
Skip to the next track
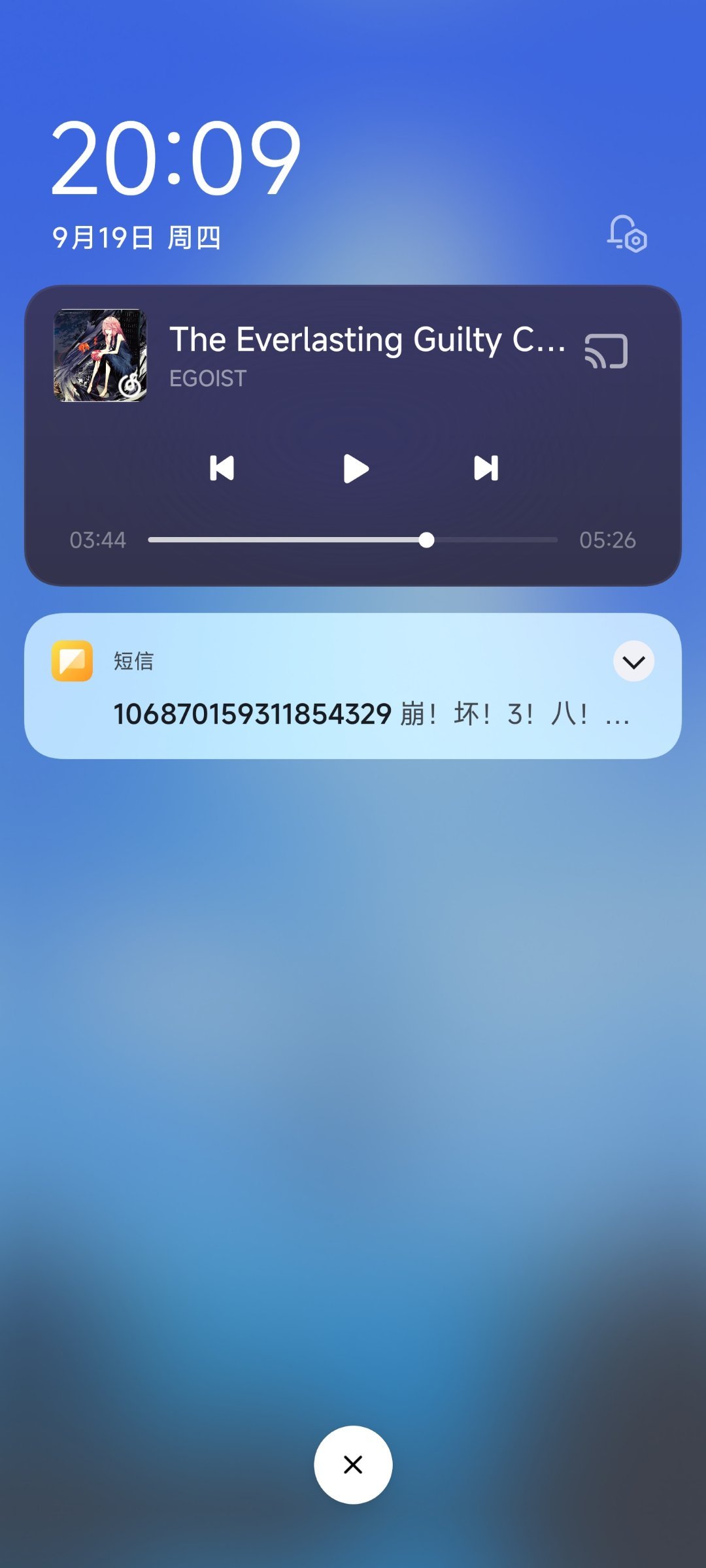pyautogui.click(x=486, y=468)
